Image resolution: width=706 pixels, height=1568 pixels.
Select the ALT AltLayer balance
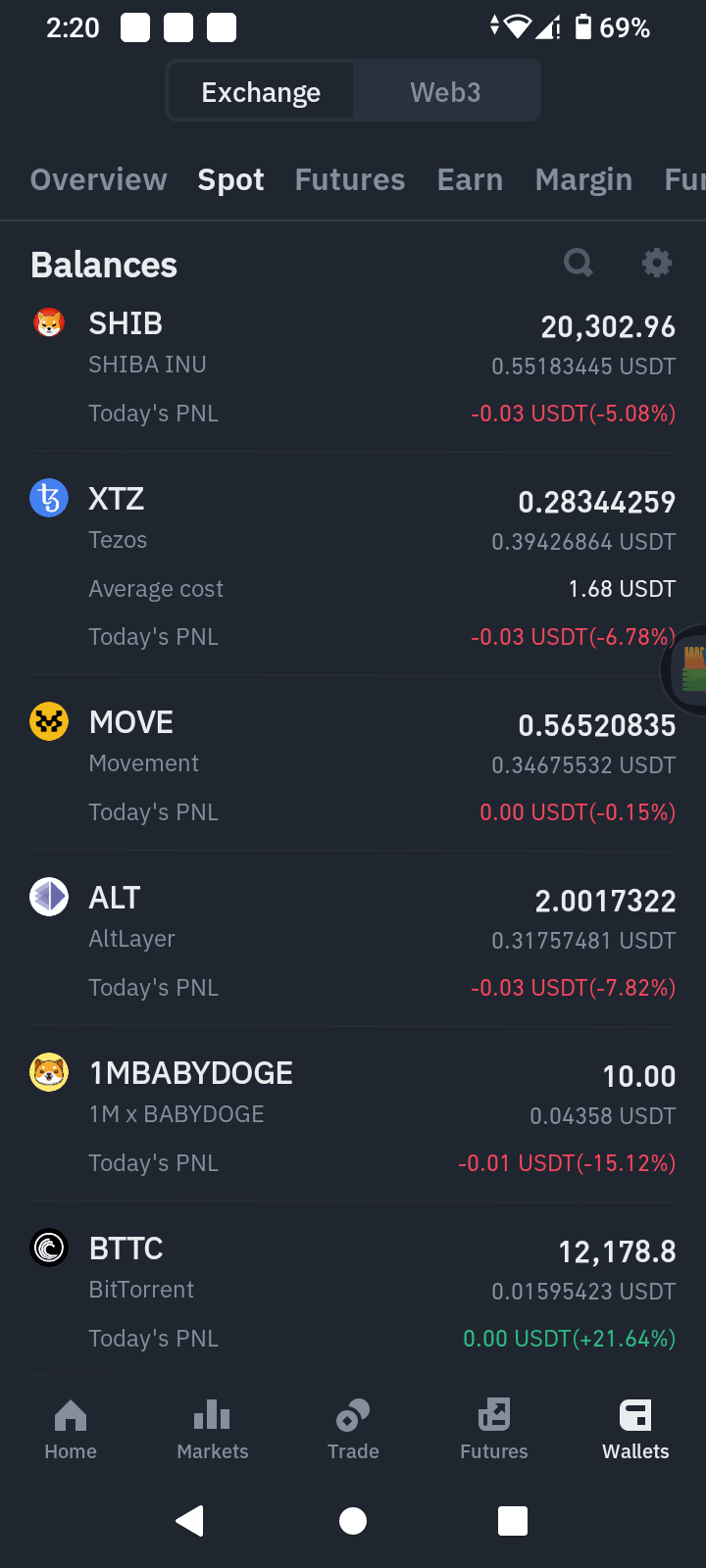[x=353, y=942]
